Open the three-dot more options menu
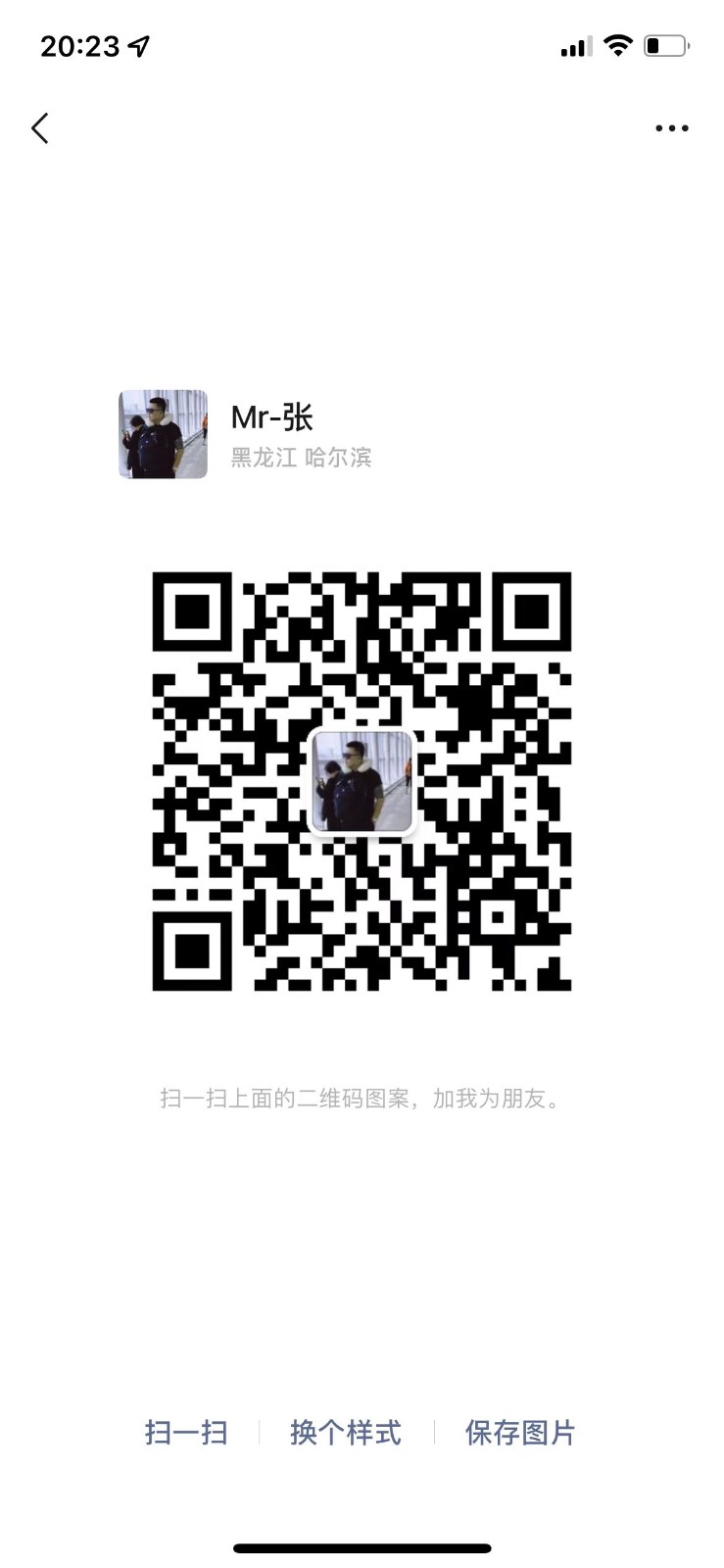The image size is (724, 1568). click(671, 128)
